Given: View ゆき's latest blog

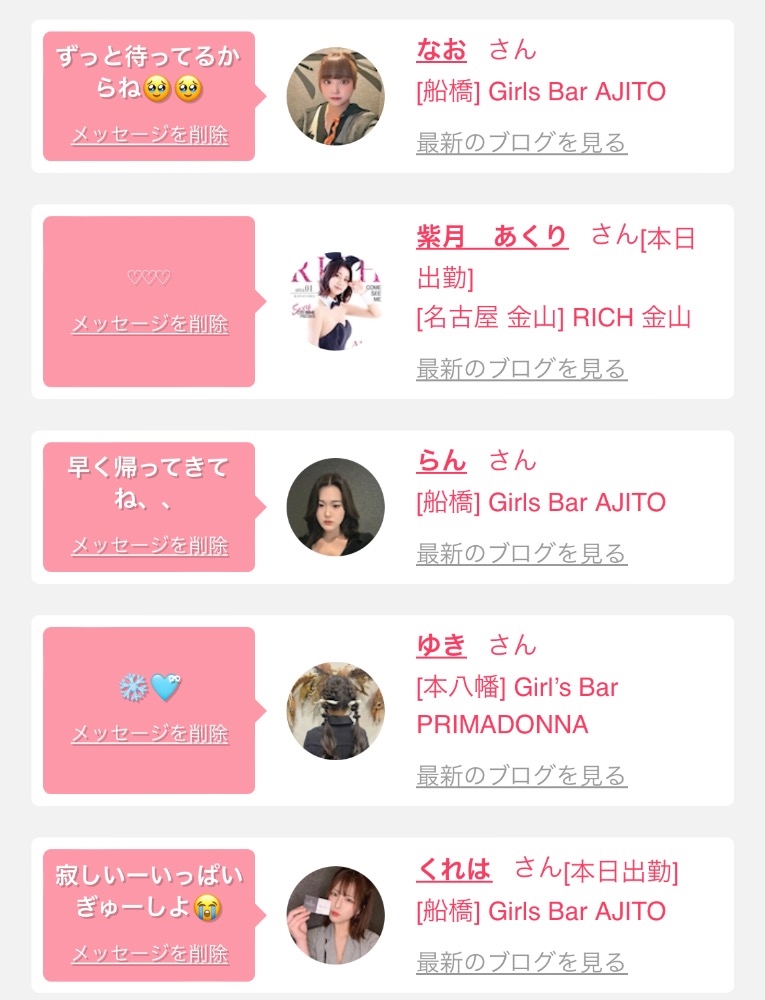Looking at the screenshot, I should (x=521, y=776).
